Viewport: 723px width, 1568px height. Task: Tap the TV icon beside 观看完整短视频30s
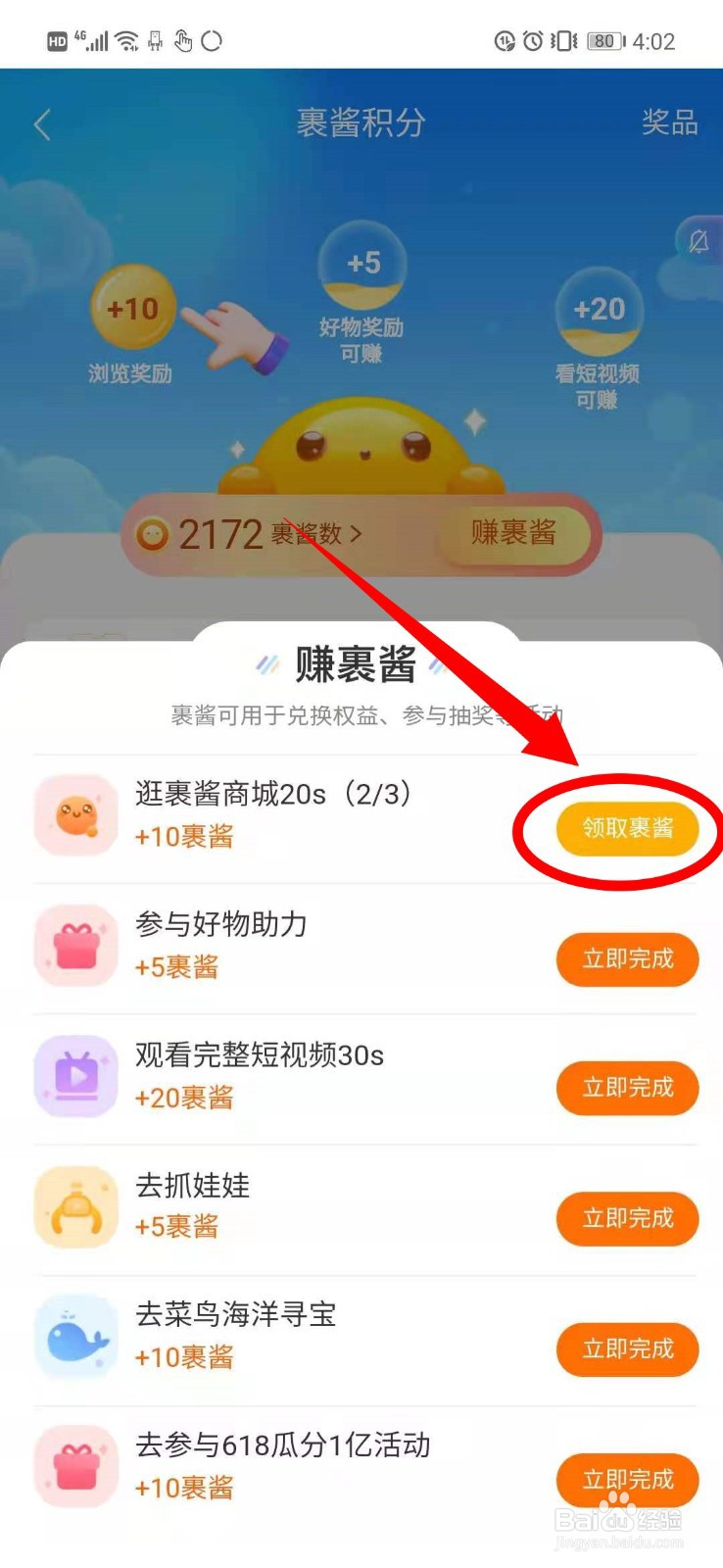click(x=75, y=1075)
